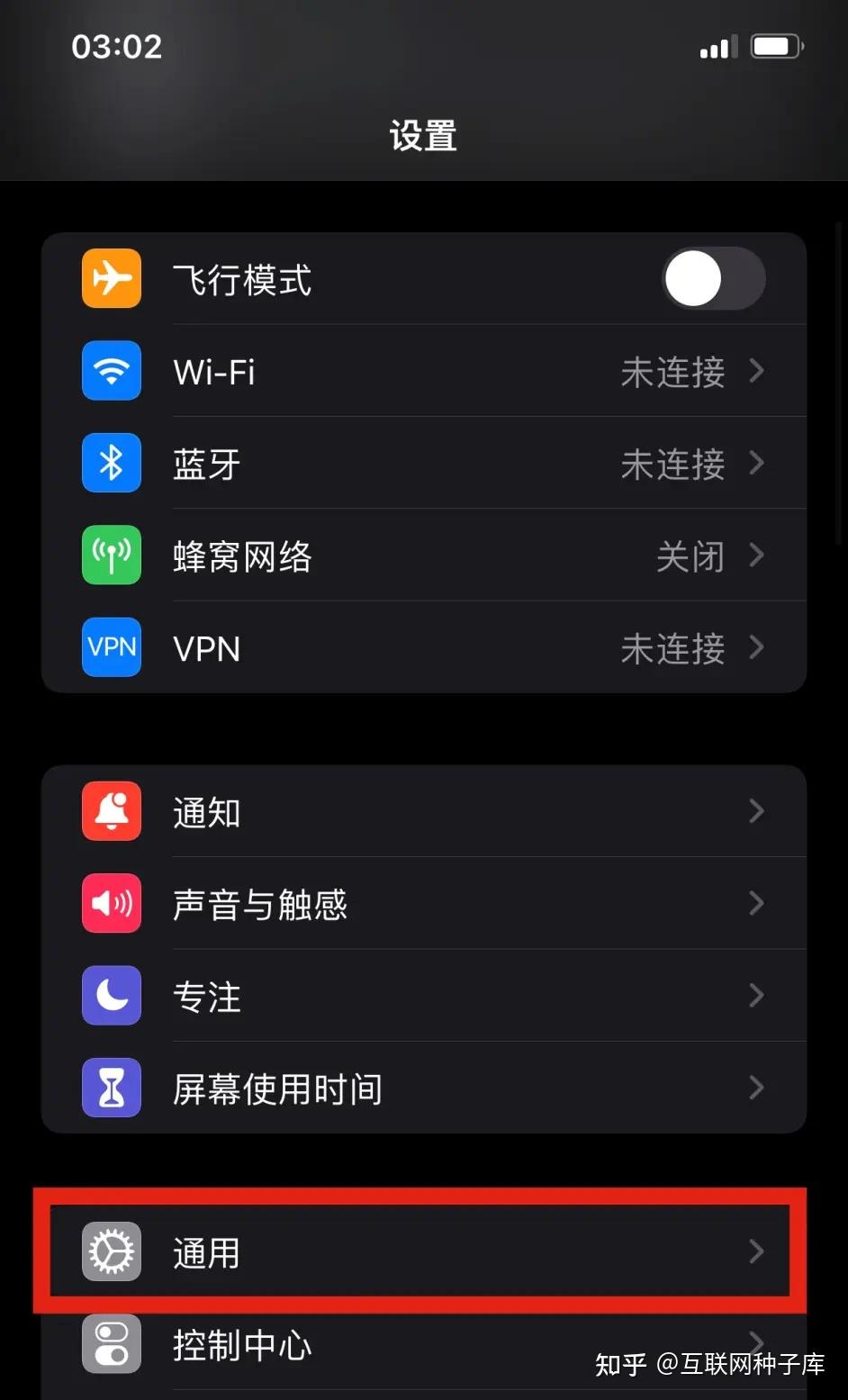Open 蓝牙 Bluetooth settings
This screenshot has width=848, height=1400.
(x=423, y=465)
